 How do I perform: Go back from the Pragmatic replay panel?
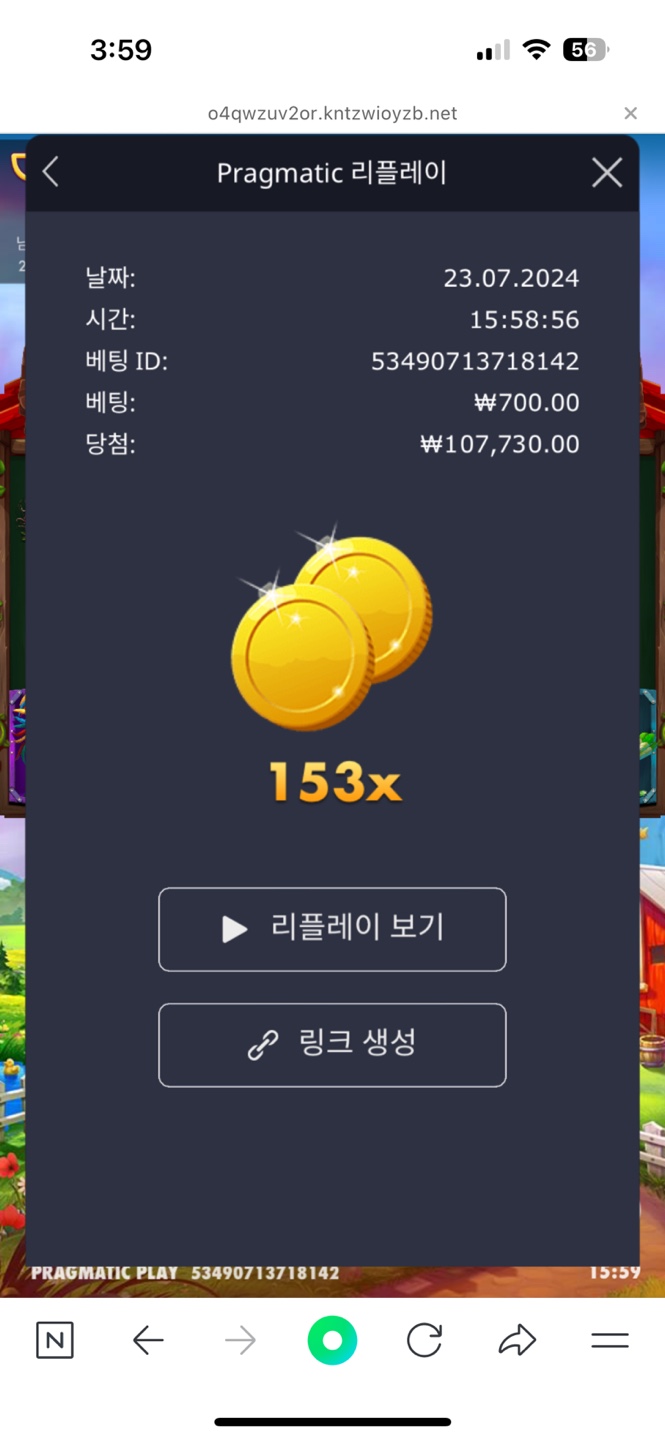click(x=51, y=172)
